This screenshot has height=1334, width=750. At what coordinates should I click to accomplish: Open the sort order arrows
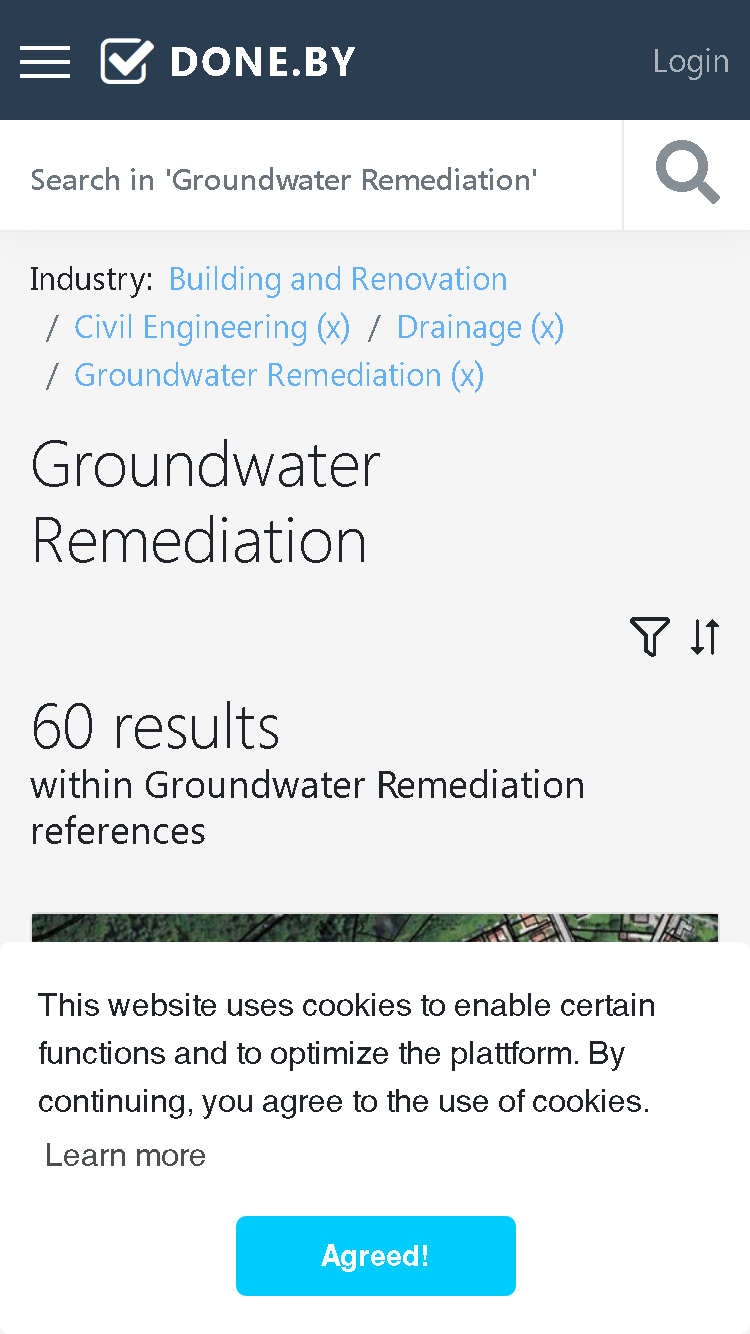705,636
